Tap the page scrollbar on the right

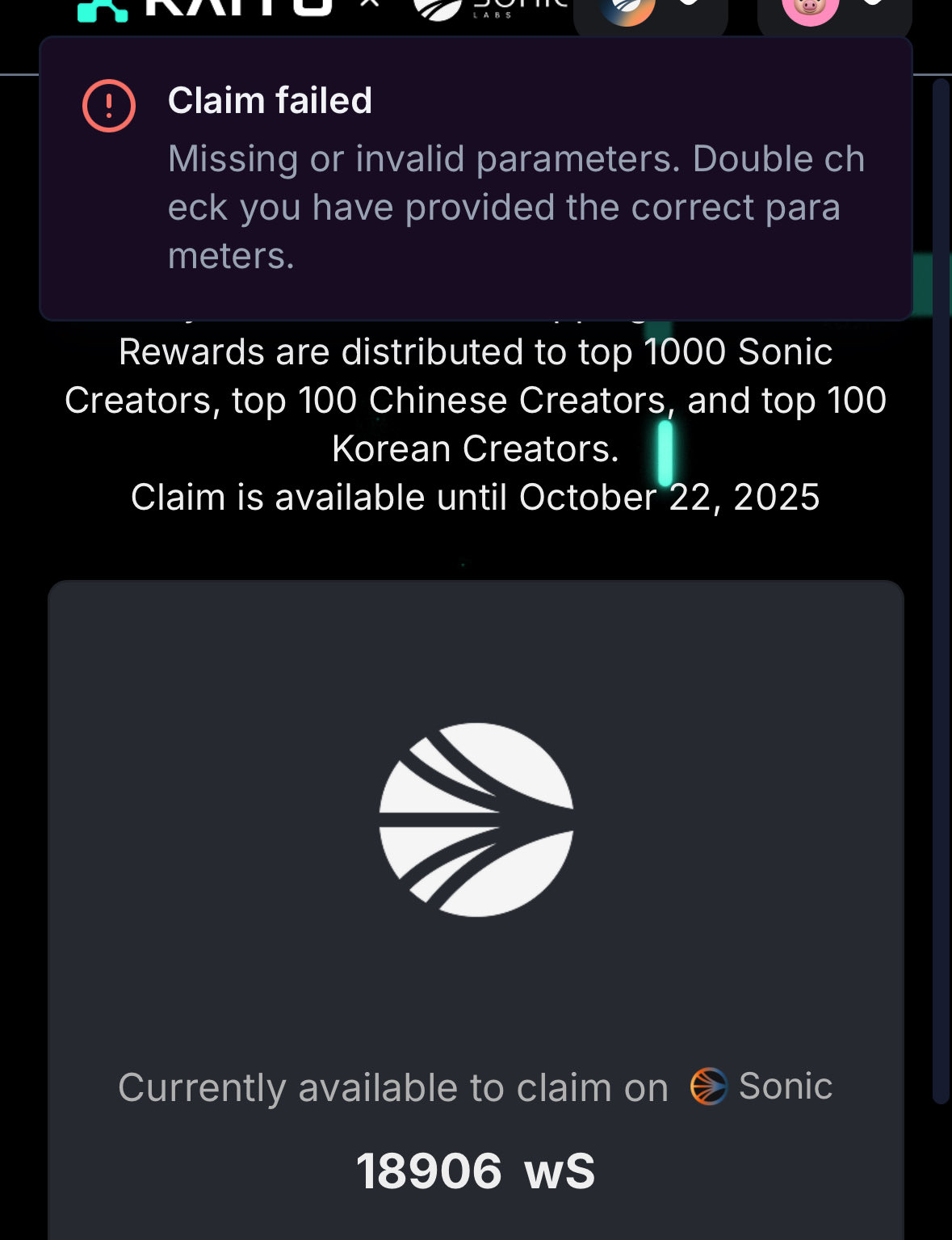point(941,590)
